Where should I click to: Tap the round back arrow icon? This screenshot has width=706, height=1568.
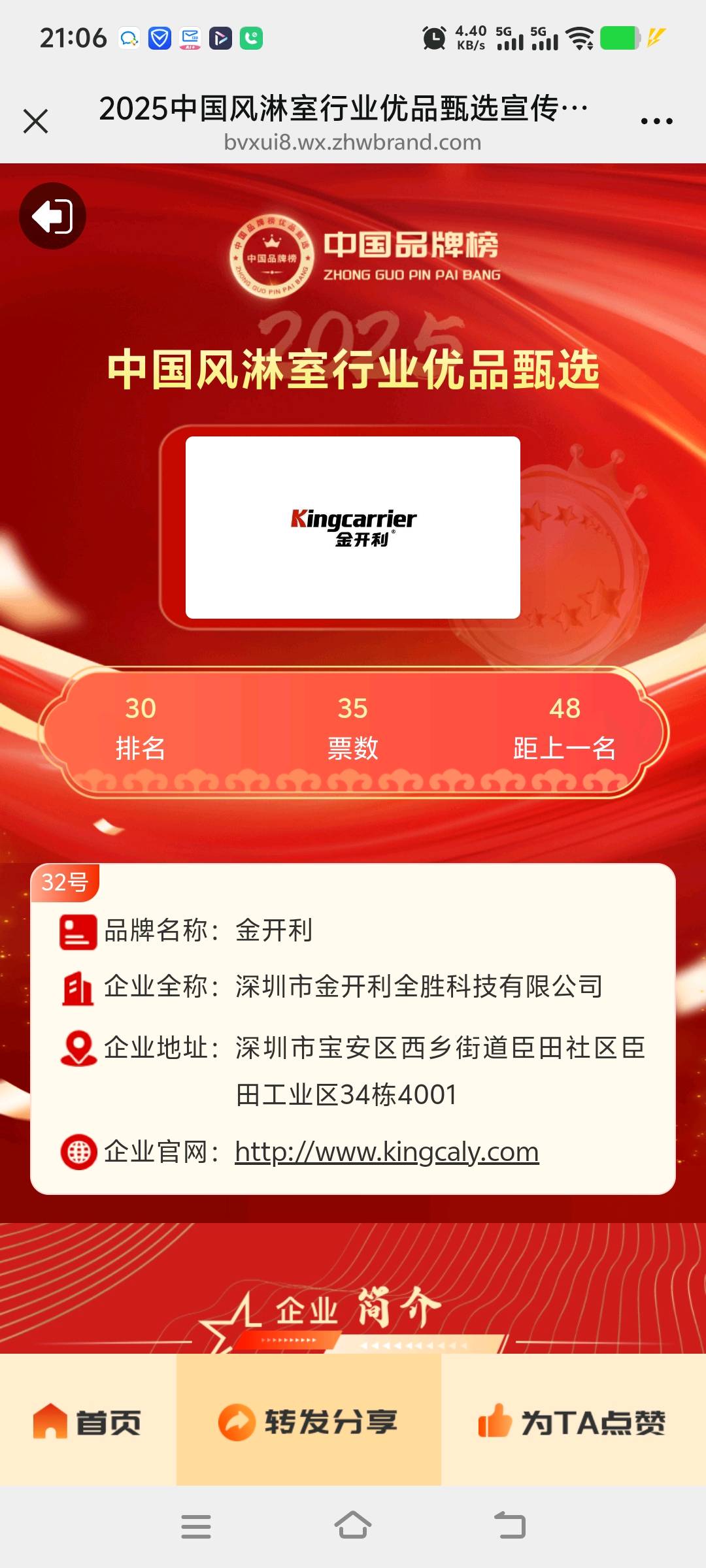[x=52, y=216]
